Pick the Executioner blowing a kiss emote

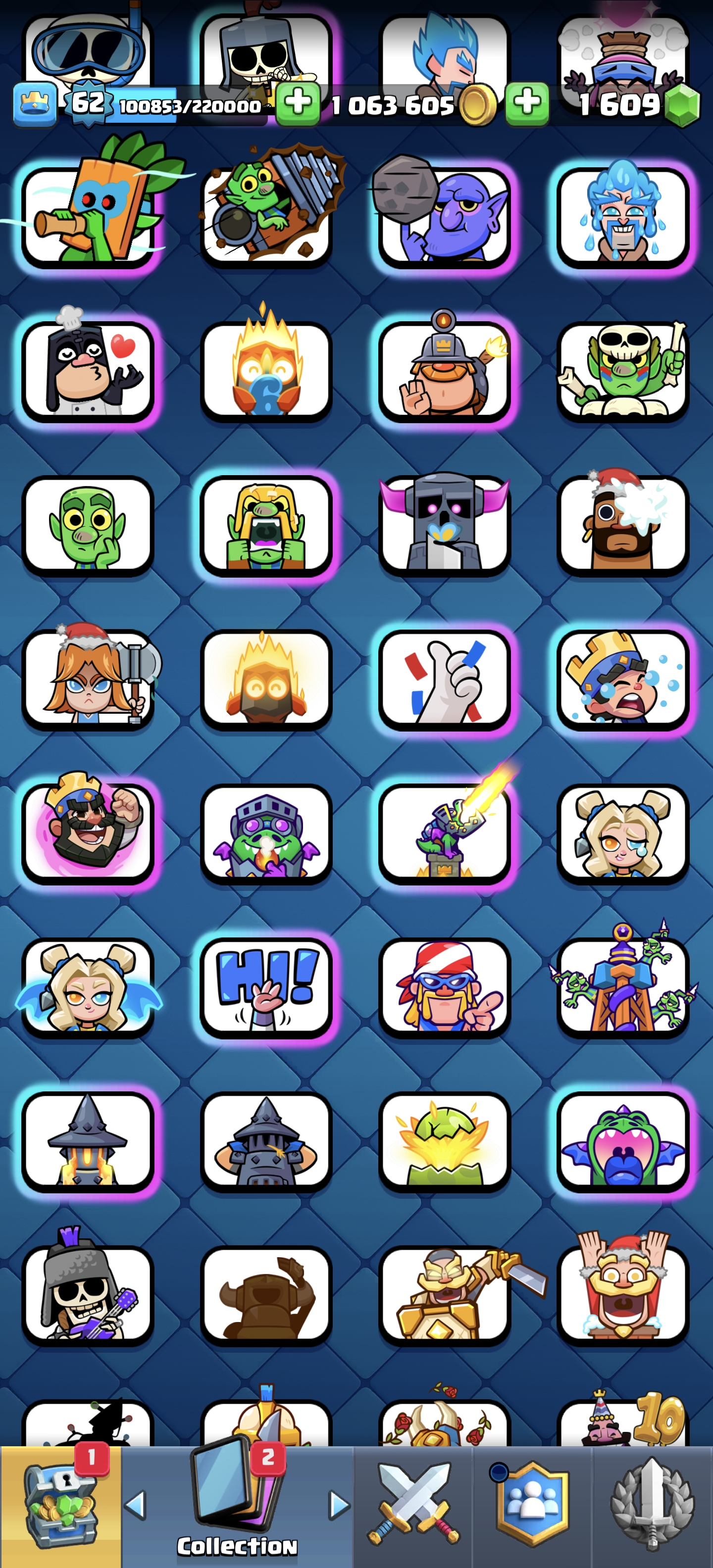tap(88, 371)
